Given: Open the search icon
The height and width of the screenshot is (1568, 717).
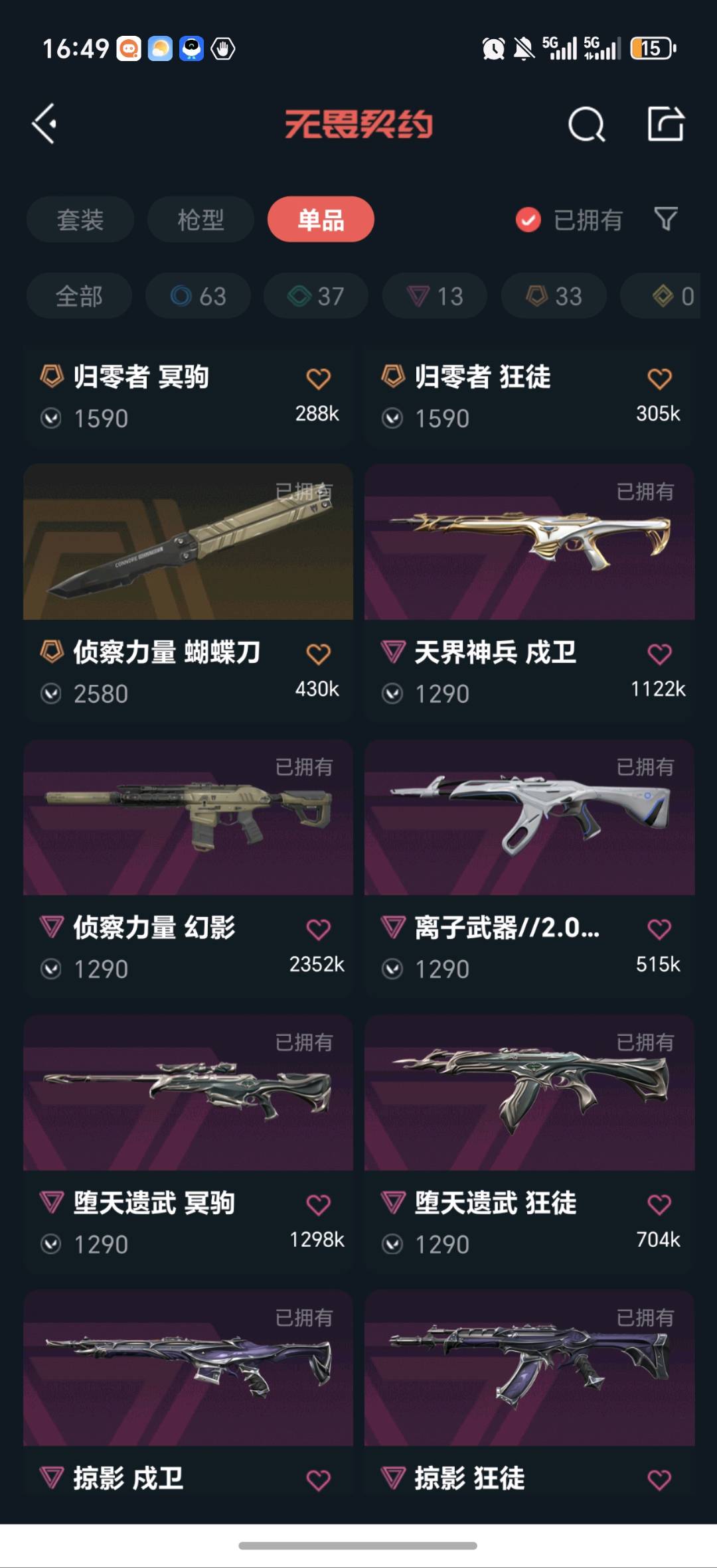Looking at the screenshot, I should [x=586, y=124].
